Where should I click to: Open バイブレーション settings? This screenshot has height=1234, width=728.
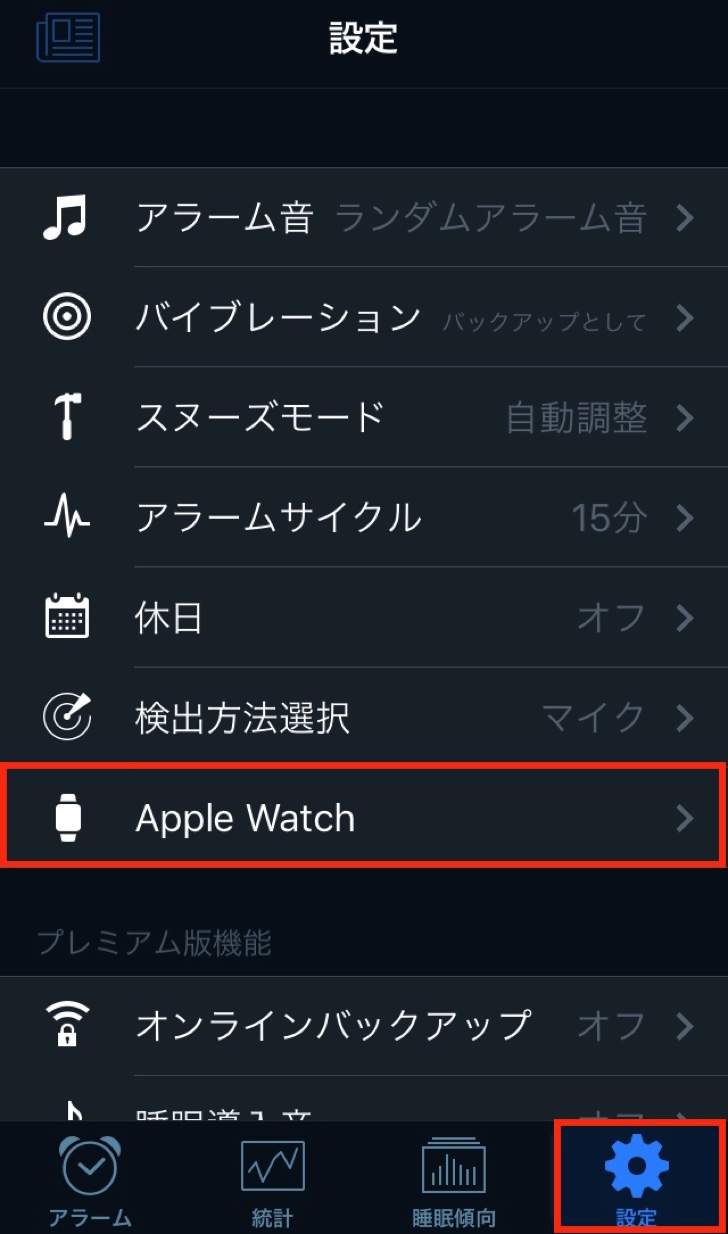tap(364, 318)
